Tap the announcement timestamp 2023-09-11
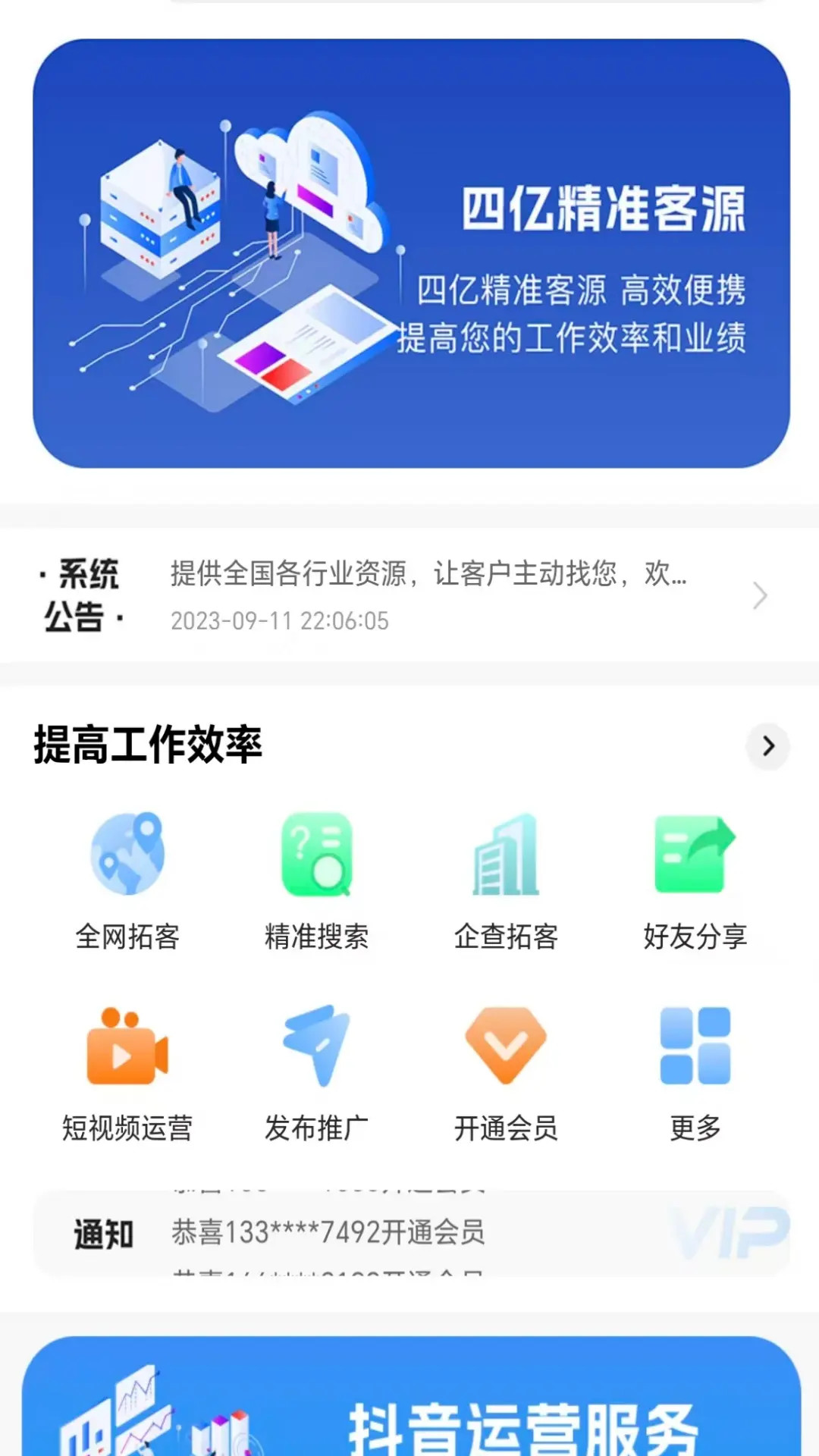This screenshot has height=1456, width=819. 281,622
